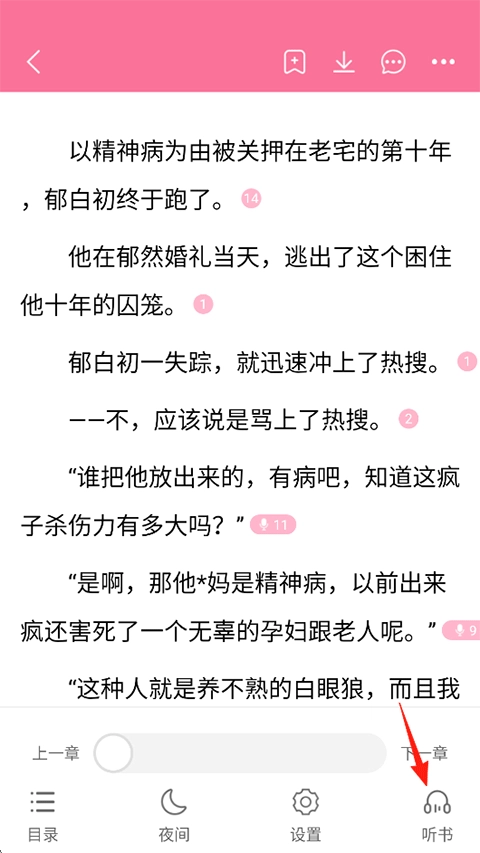This screenshot has width=480, height=853.
Task: Open the three-dot overflow menu
Action: [x=443, y=62]
